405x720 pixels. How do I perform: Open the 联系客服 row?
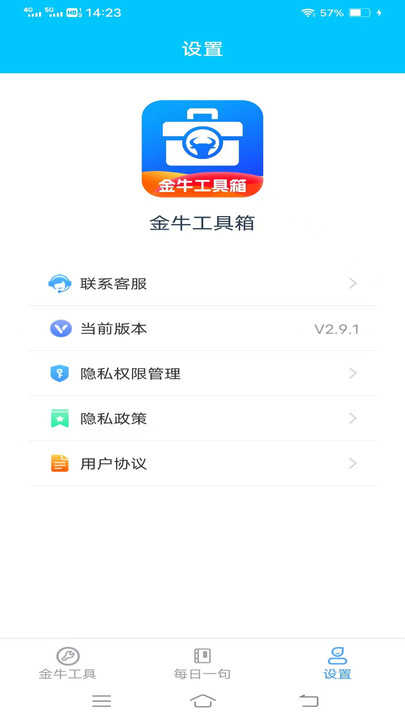(202, 284)
